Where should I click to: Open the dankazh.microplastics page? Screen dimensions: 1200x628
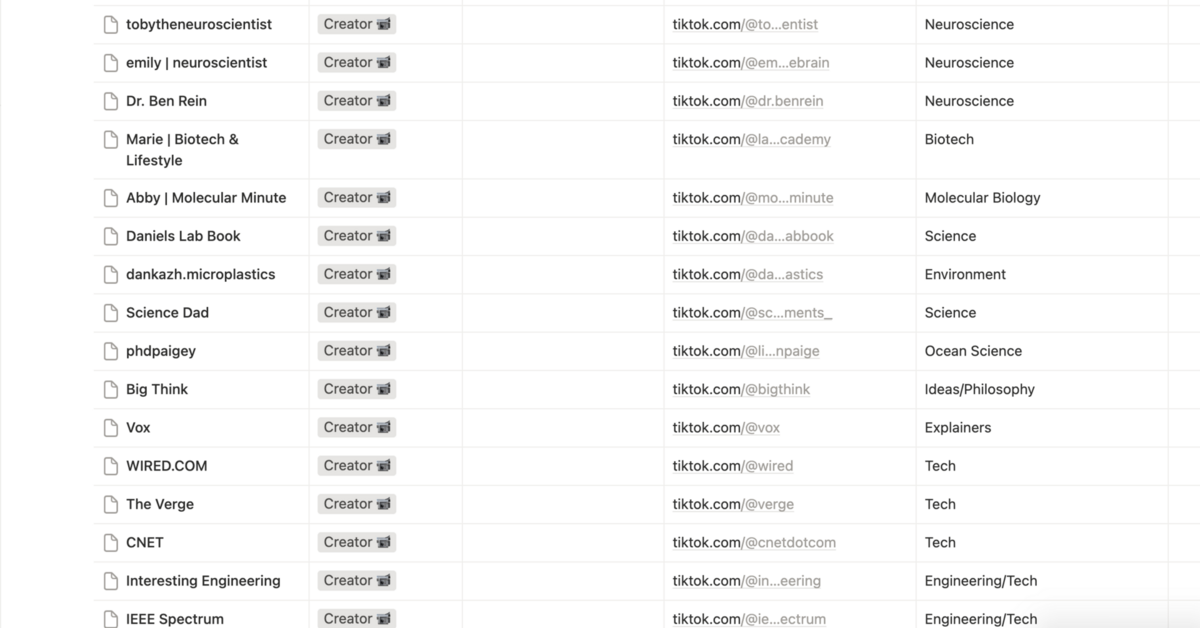[x=200, y=274]
